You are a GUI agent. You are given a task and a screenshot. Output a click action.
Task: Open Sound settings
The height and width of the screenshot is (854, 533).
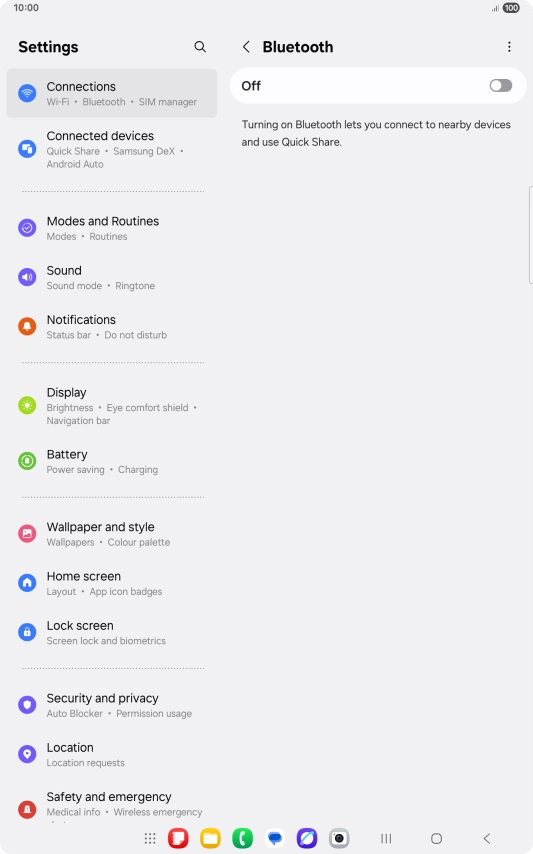112,277
